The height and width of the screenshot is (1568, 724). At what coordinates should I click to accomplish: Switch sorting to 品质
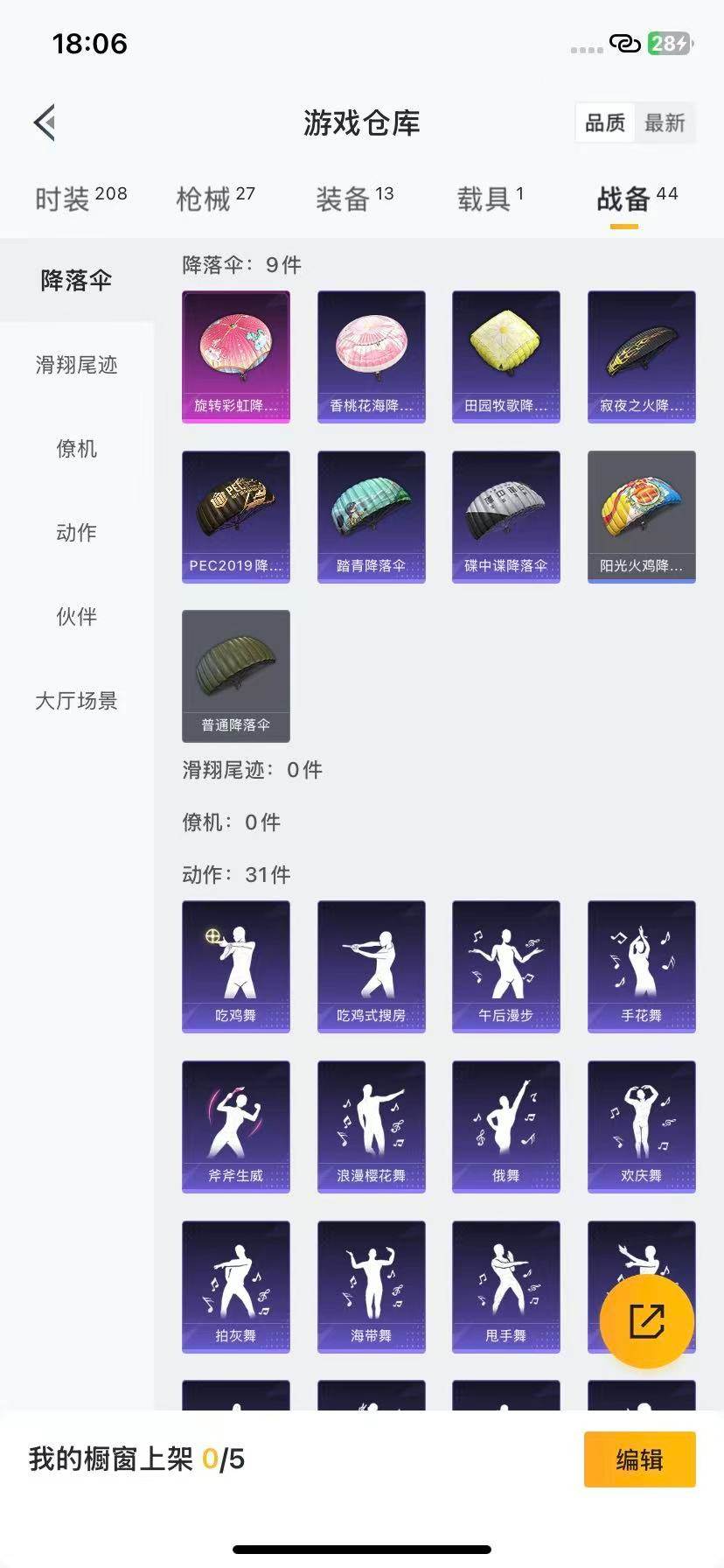604,123
